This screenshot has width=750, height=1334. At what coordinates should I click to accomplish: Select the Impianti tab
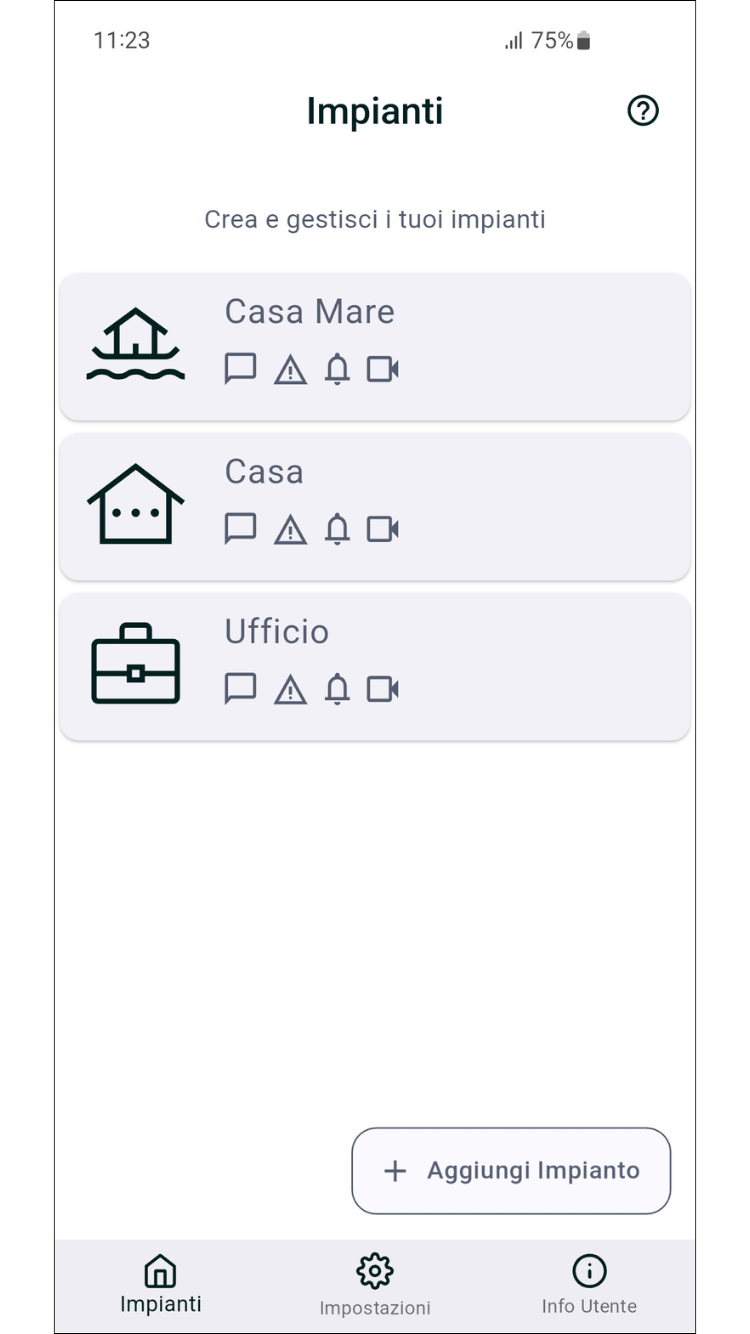161,1286
